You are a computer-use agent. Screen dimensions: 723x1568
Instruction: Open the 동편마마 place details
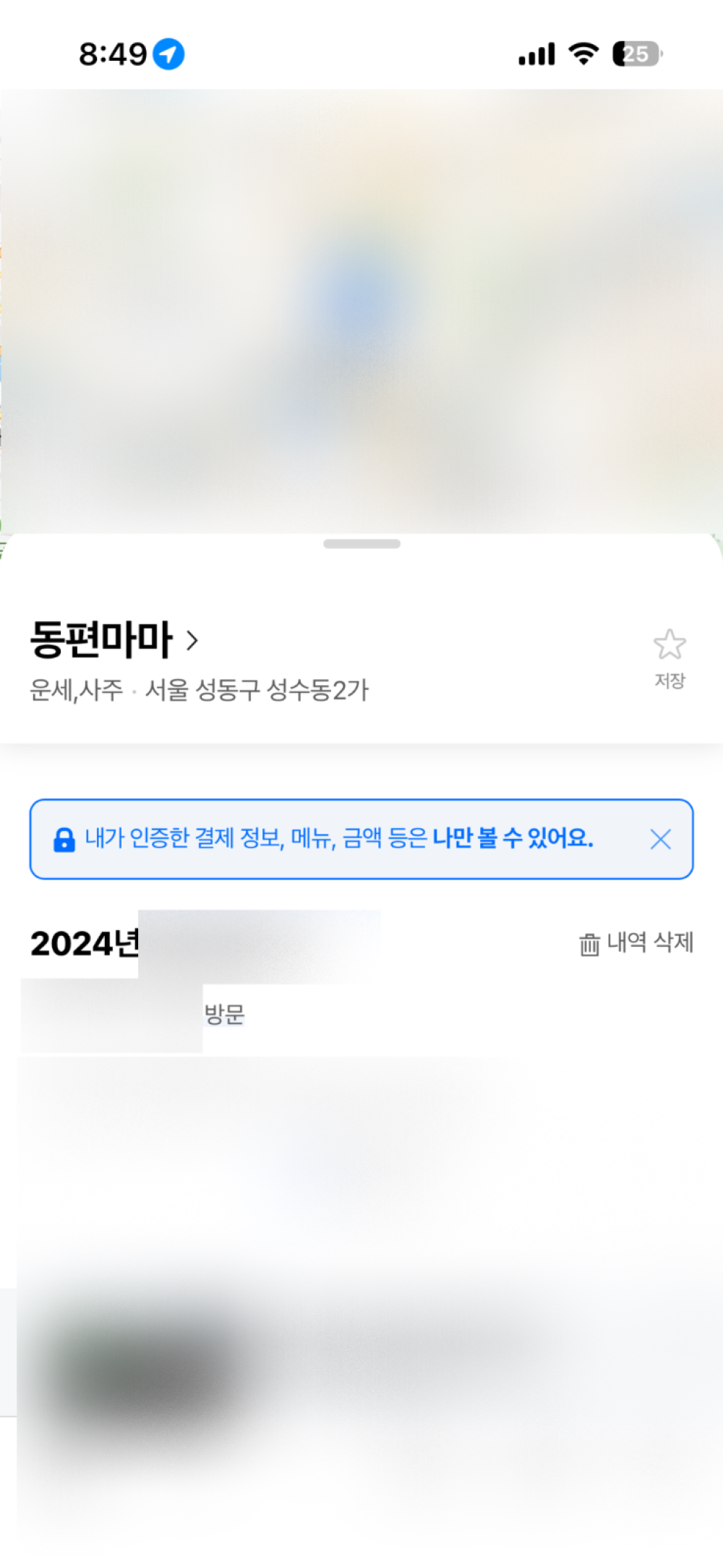pyautogui.click(x=114, y=640)
